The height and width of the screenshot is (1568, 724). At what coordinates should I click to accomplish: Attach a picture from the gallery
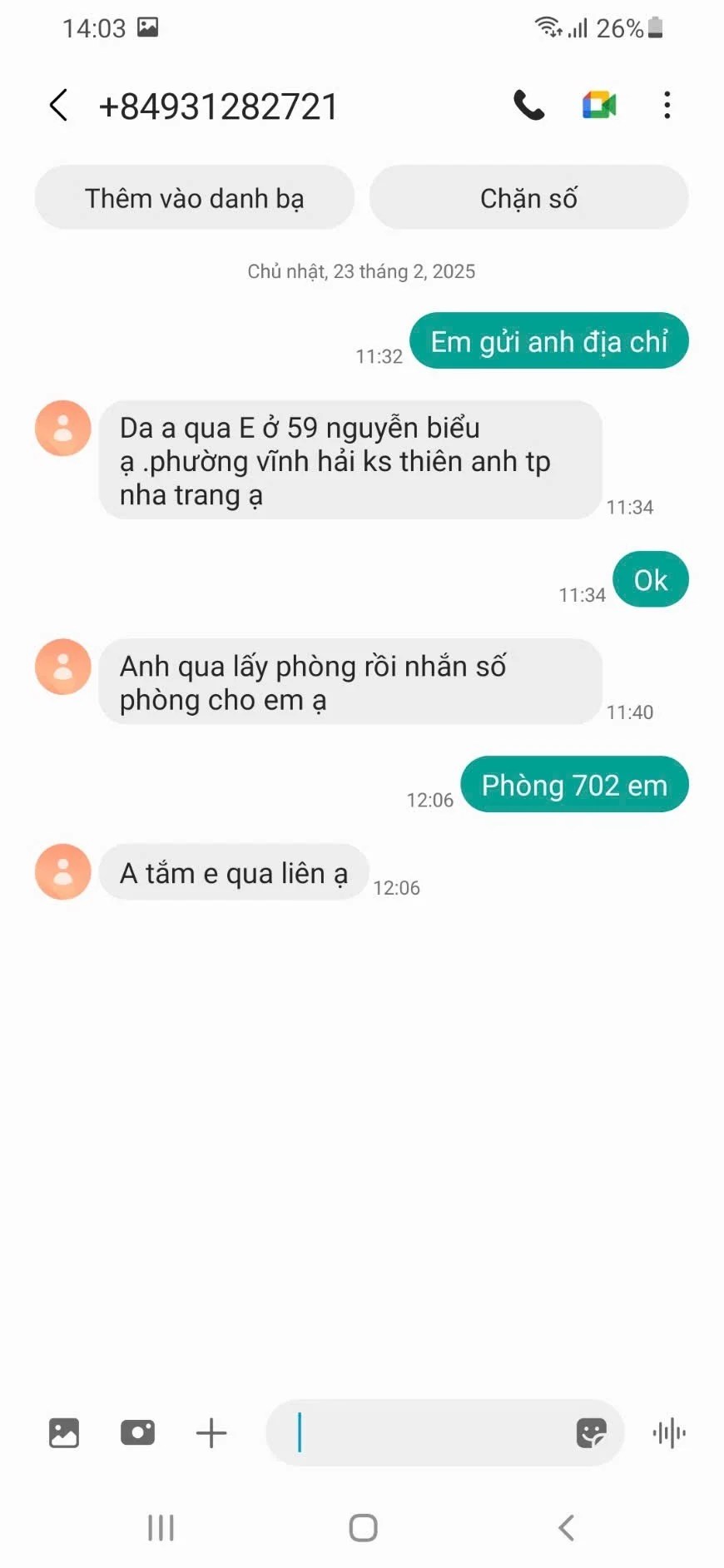[64, 1432]
